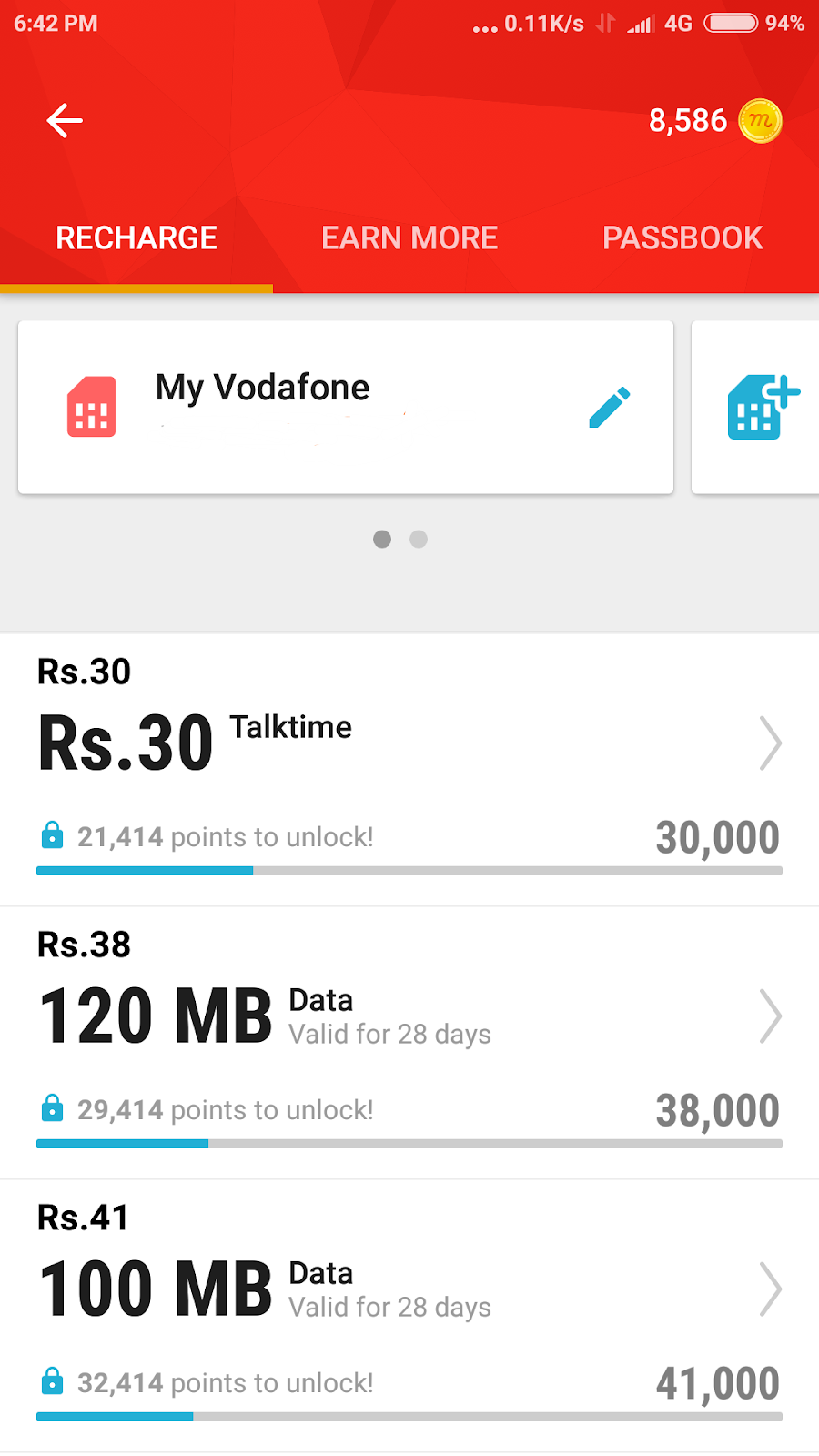Expand the Rs.38 120 MB offer chevron
This screenshot has width=819, height=1456.
(772, 1016)
